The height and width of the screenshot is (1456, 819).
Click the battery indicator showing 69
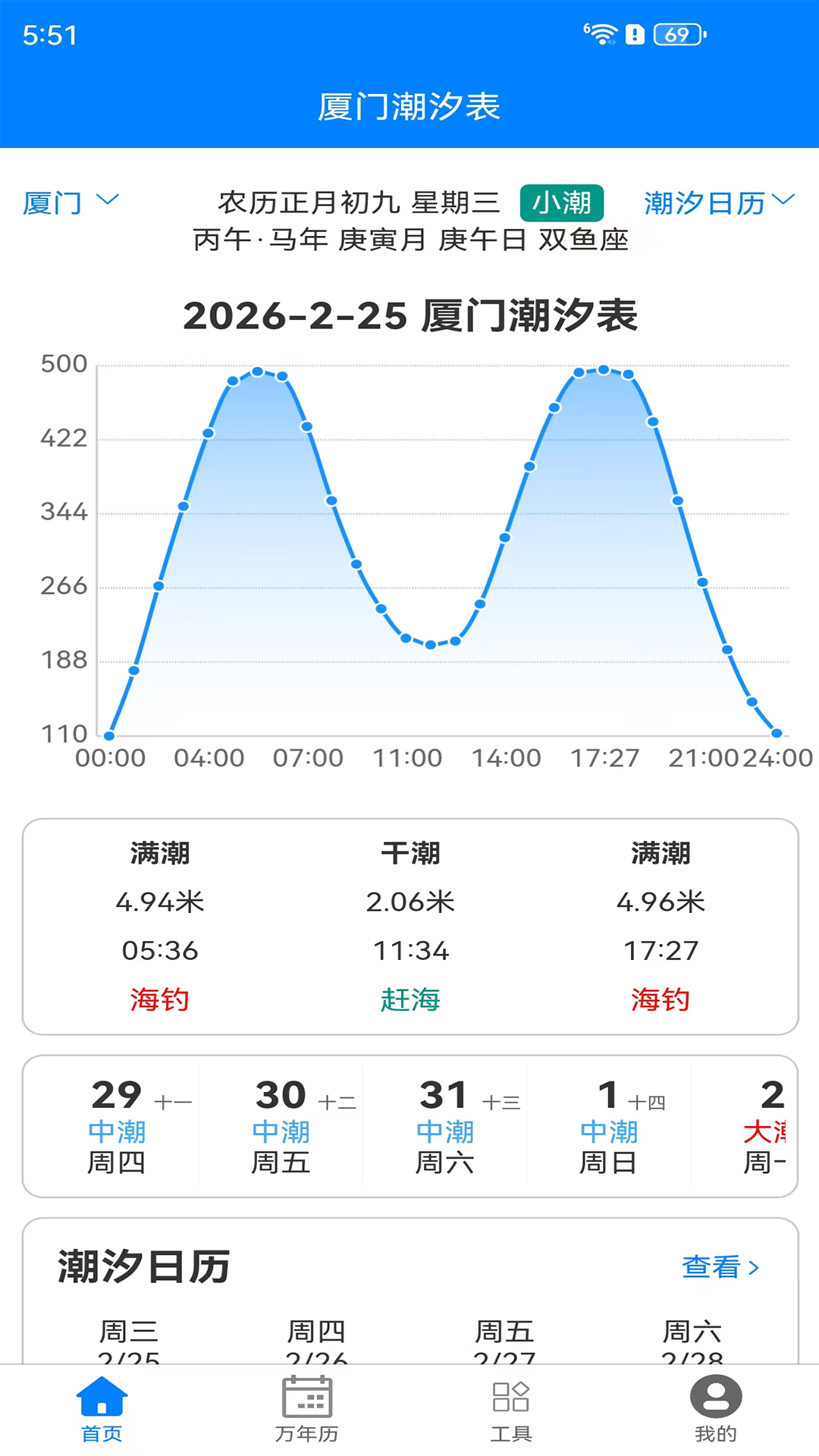point(676,33)
